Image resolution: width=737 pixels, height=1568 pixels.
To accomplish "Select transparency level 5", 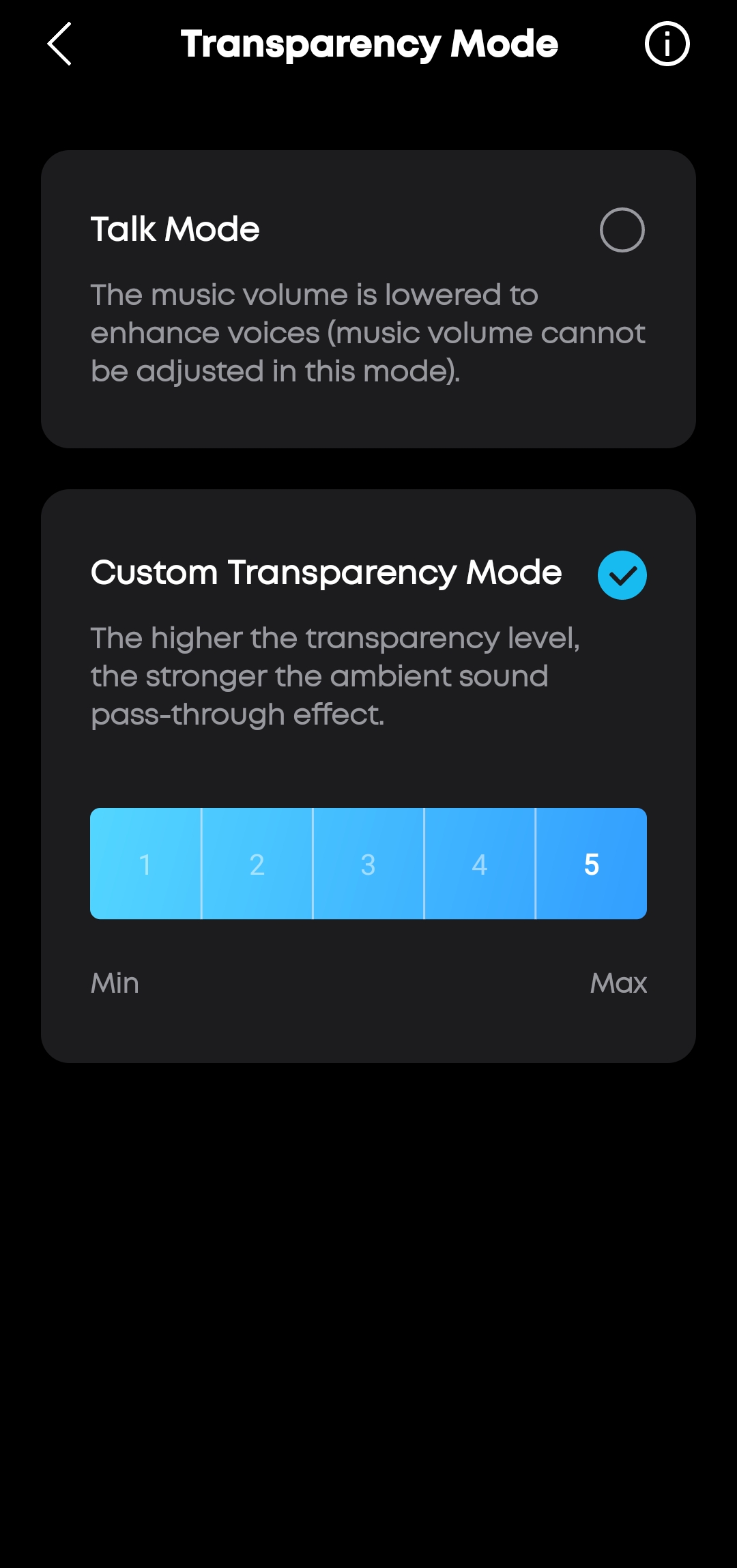I will 592,864.
